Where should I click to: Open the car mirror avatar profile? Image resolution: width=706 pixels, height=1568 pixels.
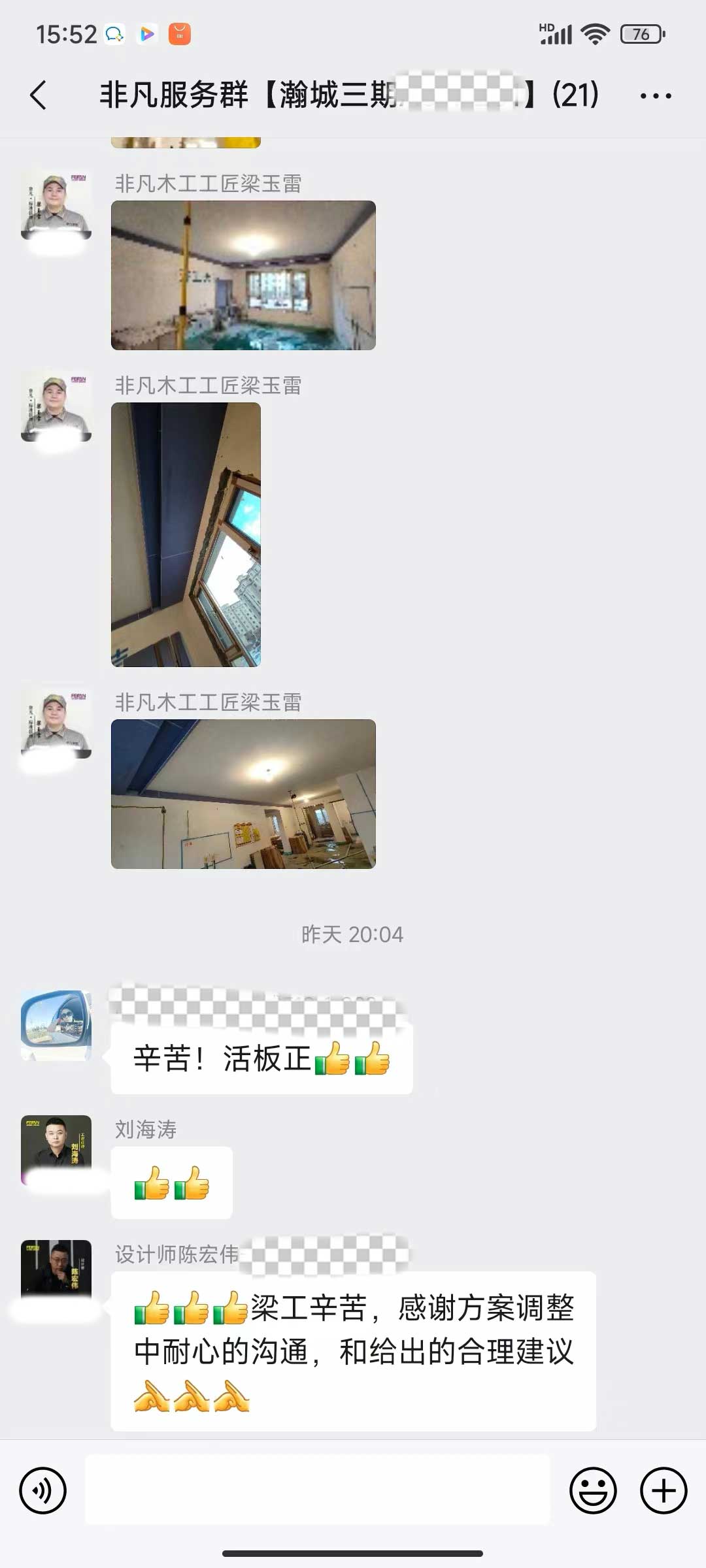coord(56,1024)
